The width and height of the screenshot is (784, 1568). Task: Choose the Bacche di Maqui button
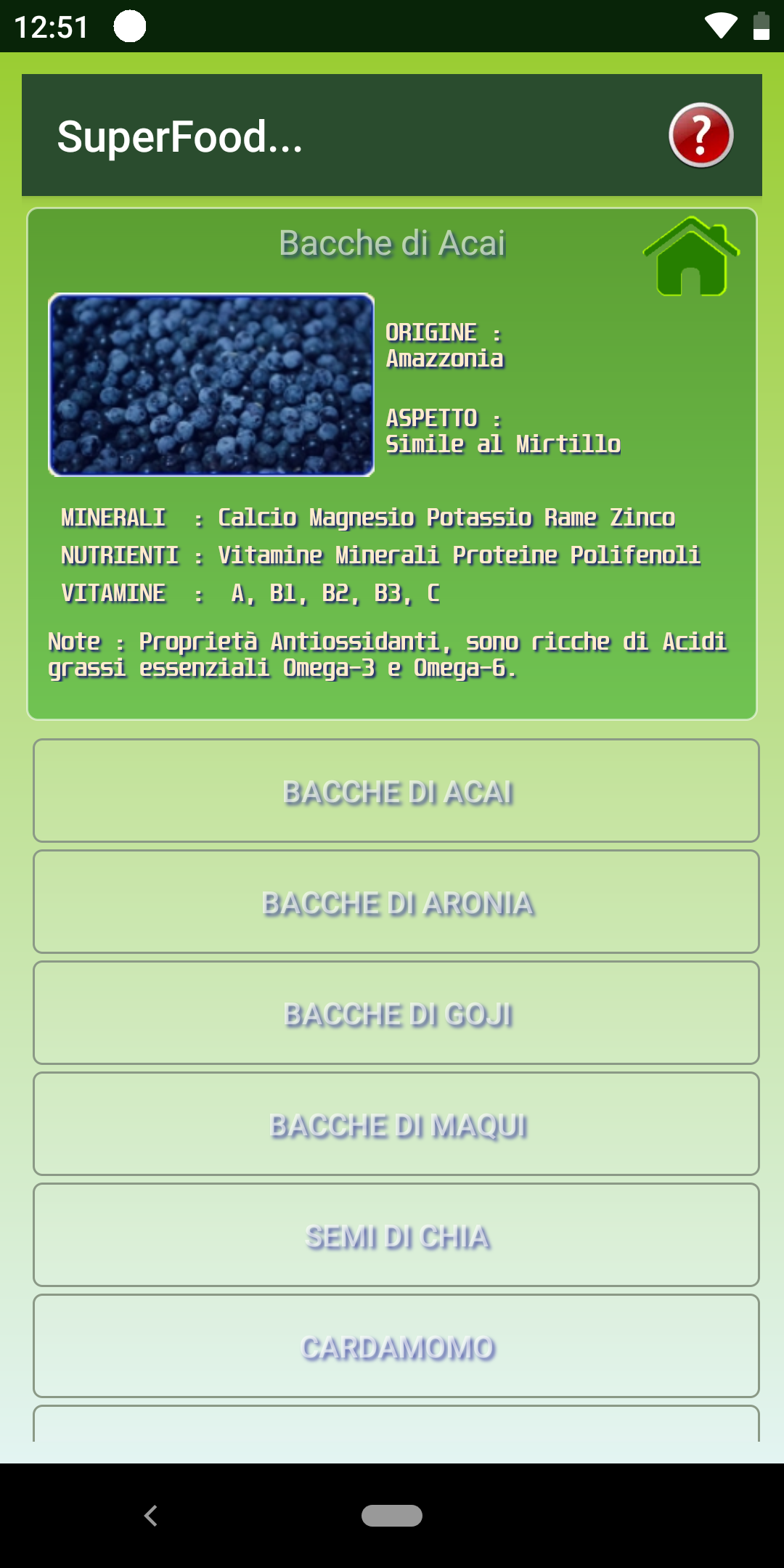[396, 1124]
